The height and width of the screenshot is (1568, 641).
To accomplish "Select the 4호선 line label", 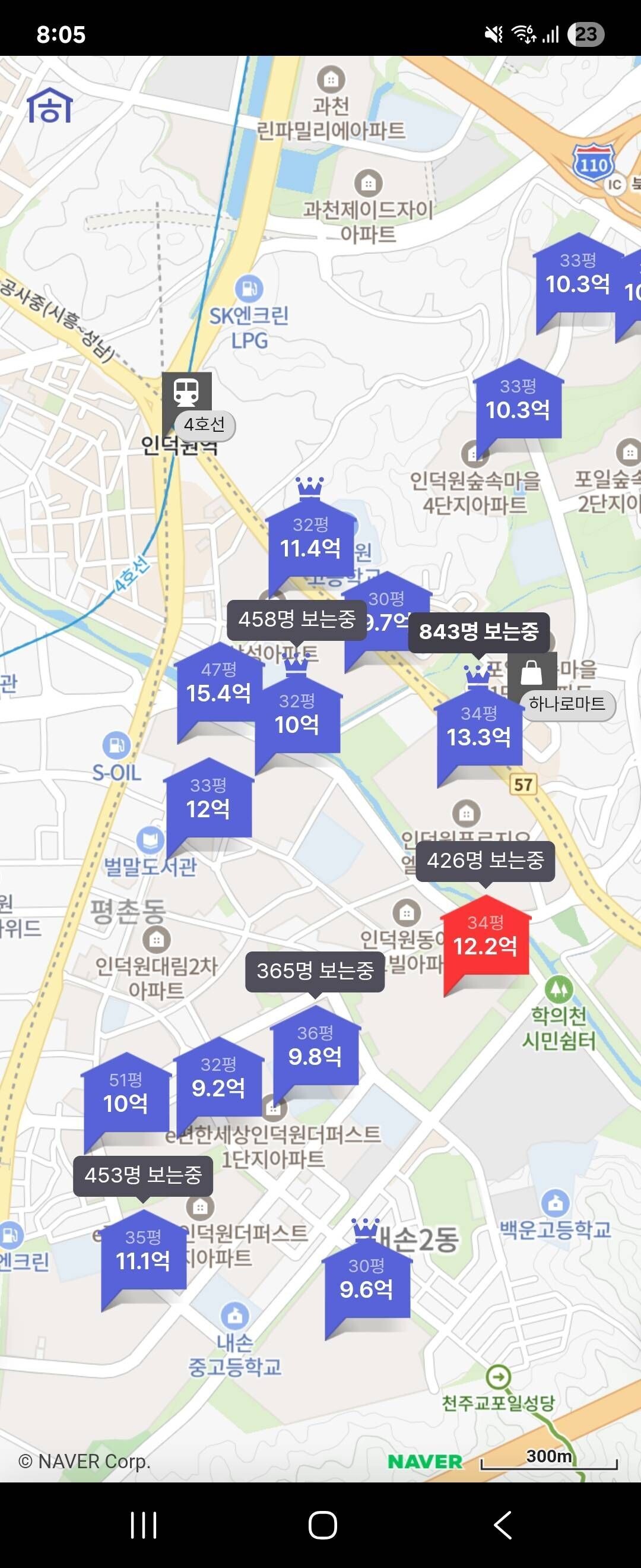I will pos(205,426).
